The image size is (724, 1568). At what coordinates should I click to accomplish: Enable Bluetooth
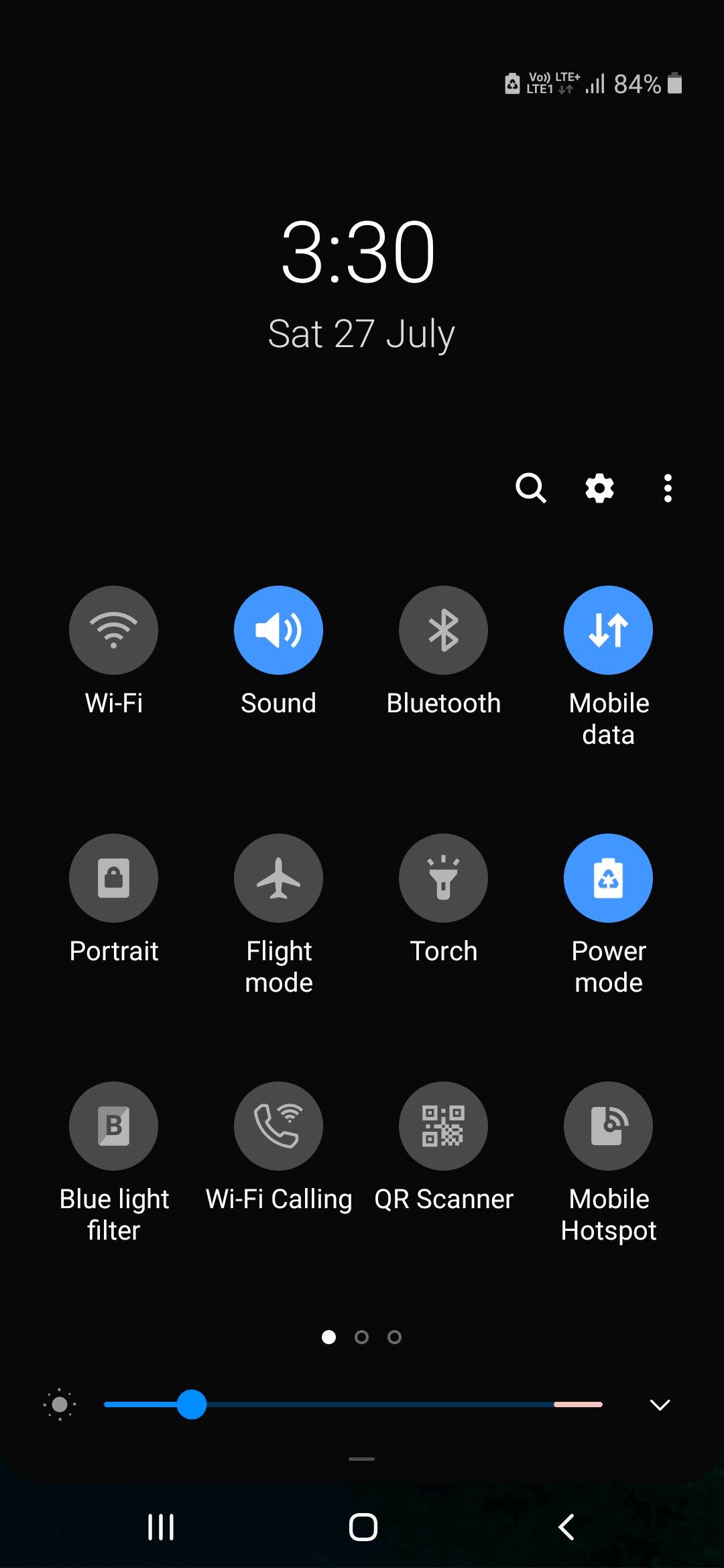pyautogui.click(x=443, y=630)
